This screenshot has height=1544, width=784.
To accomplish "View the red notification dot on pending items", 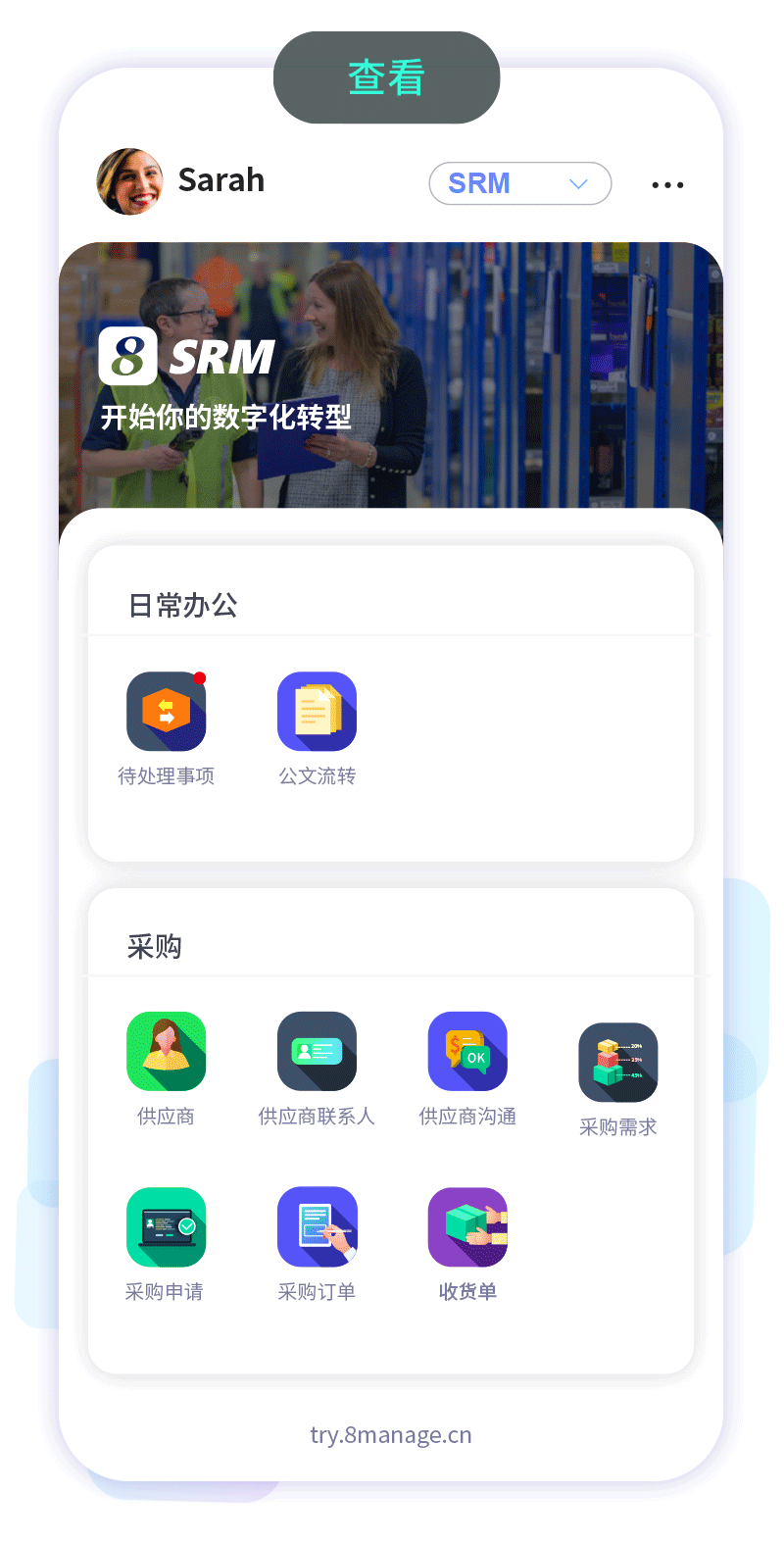I will (201, 676).
